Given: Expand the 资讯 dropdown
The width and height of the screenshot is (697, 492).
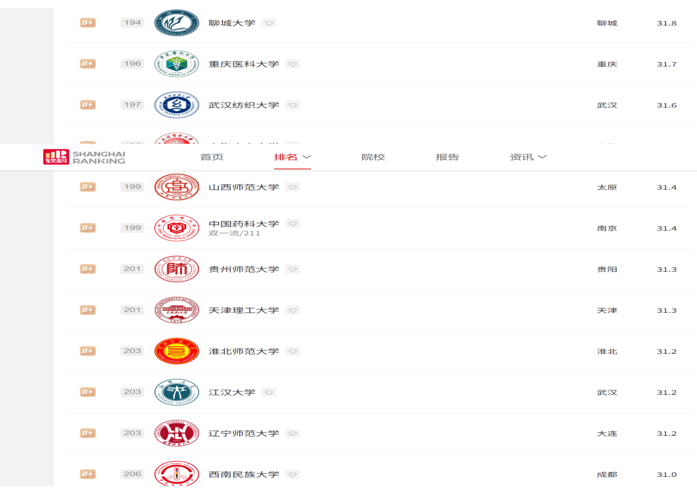Looking at the screenshot, I should click(528, 157).
